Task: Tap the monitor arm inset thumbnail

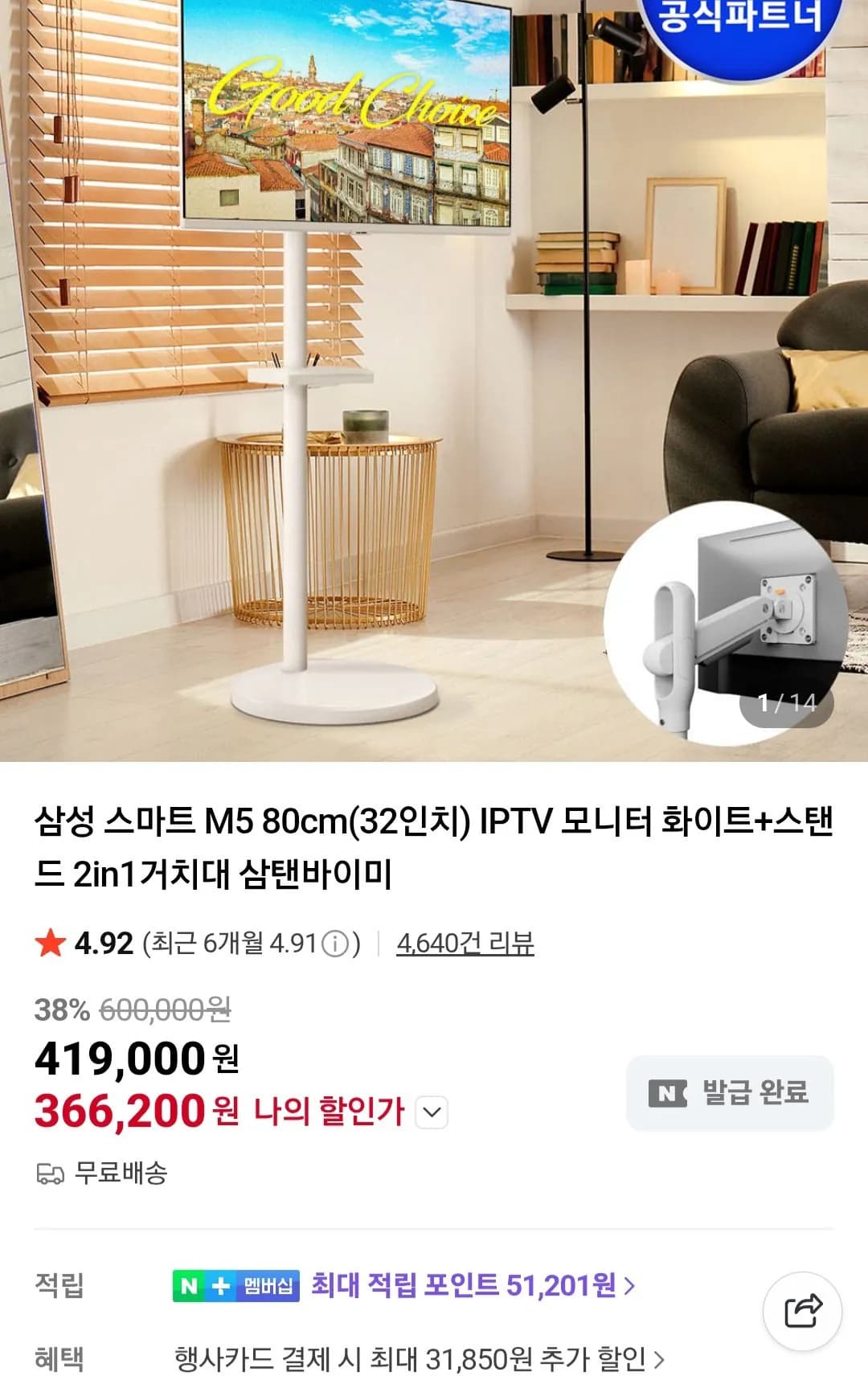Action: [x=727, y=623]
